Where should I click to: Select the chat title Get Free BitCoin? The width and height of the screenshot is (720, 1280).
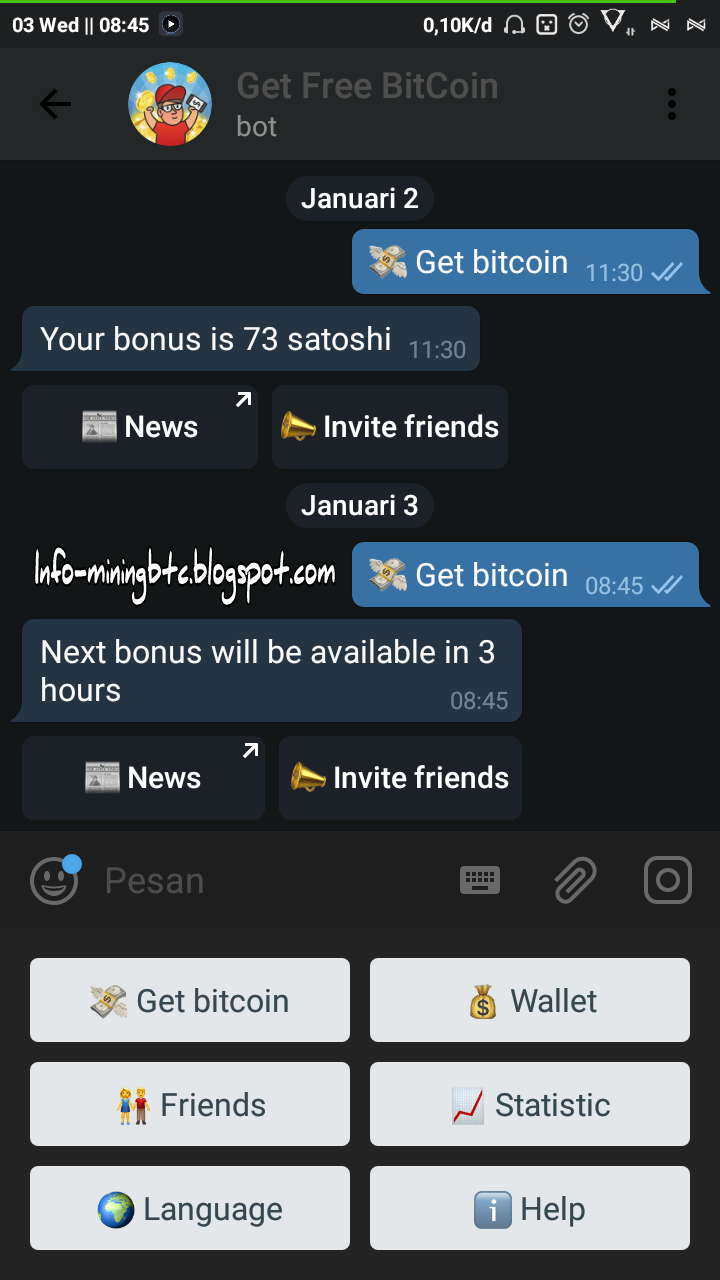(x=366, y=86)
